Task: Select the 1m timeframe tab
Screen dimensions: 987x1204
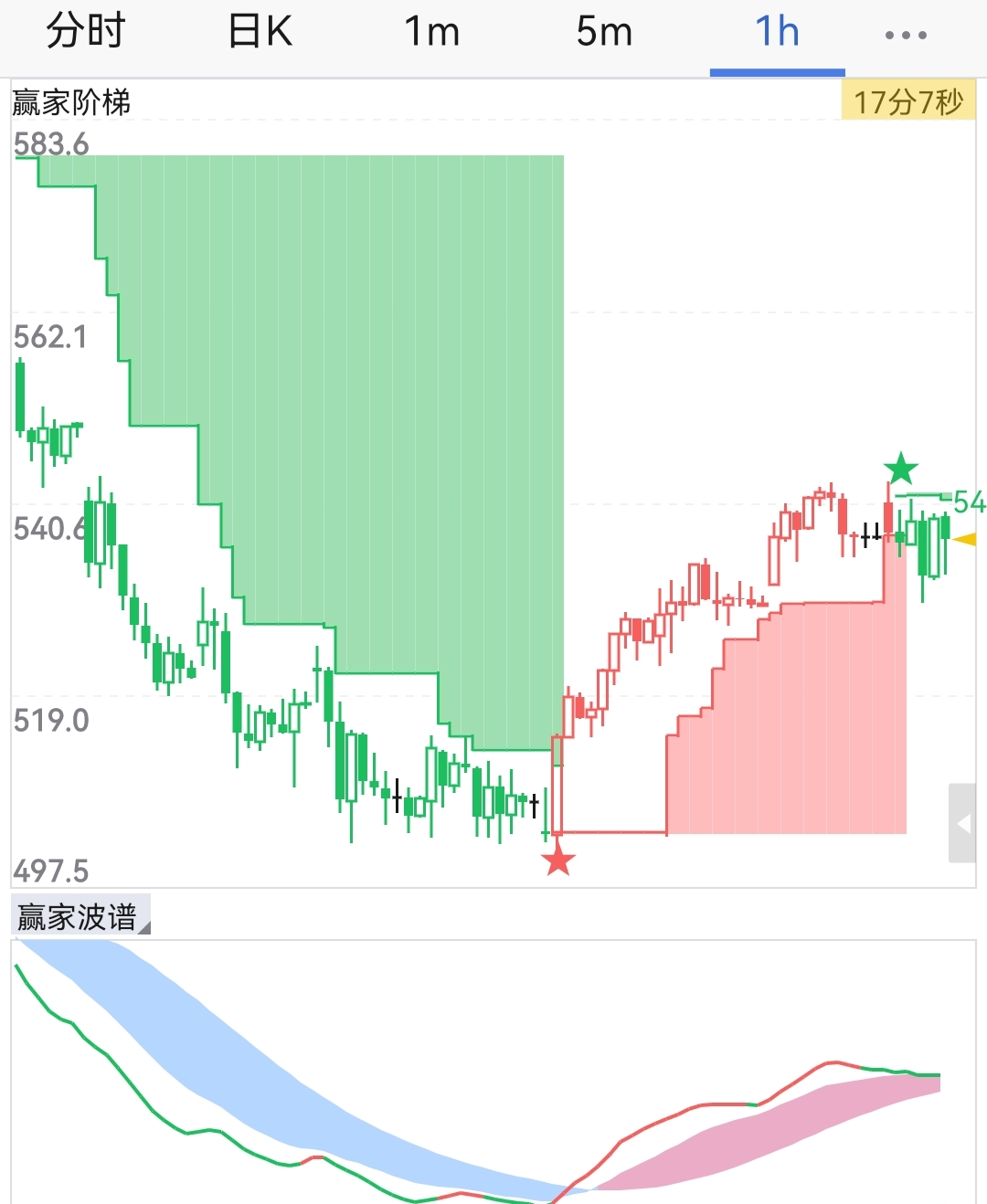Action: [x=432, y=33]
